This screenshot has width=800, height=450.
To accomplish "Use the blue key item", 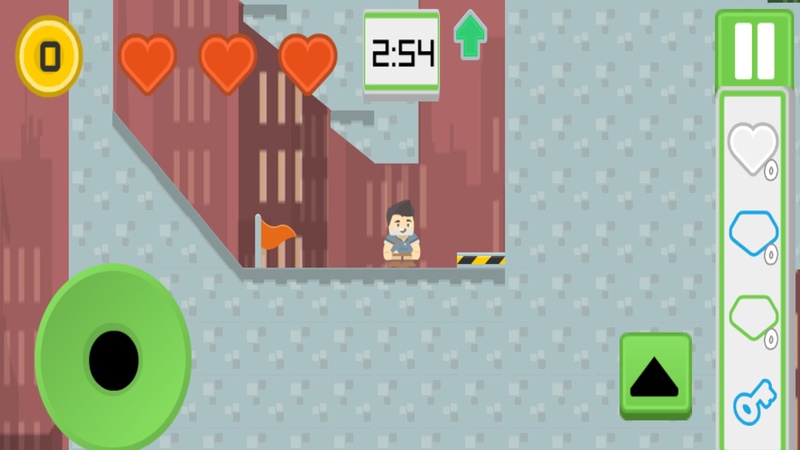I will coord(752,403).
